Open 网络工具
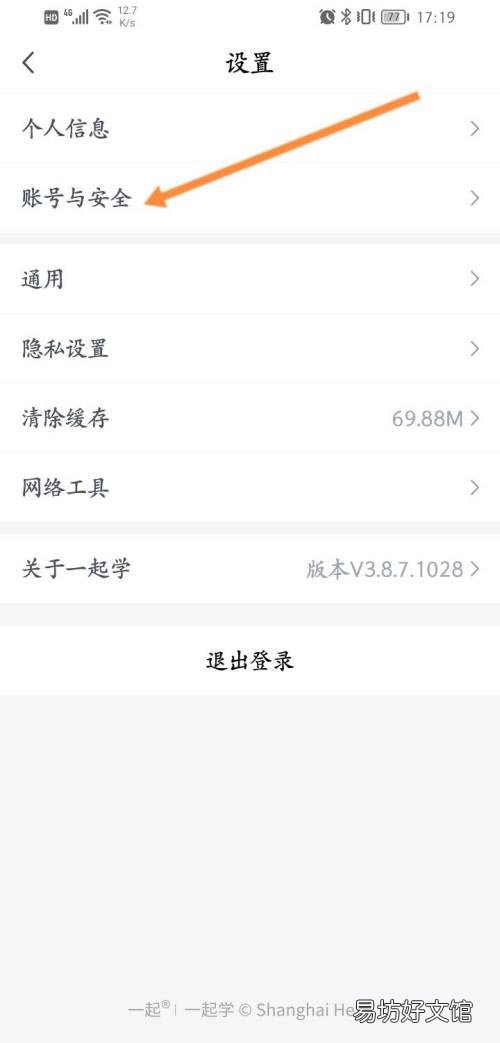 [250, 488]
